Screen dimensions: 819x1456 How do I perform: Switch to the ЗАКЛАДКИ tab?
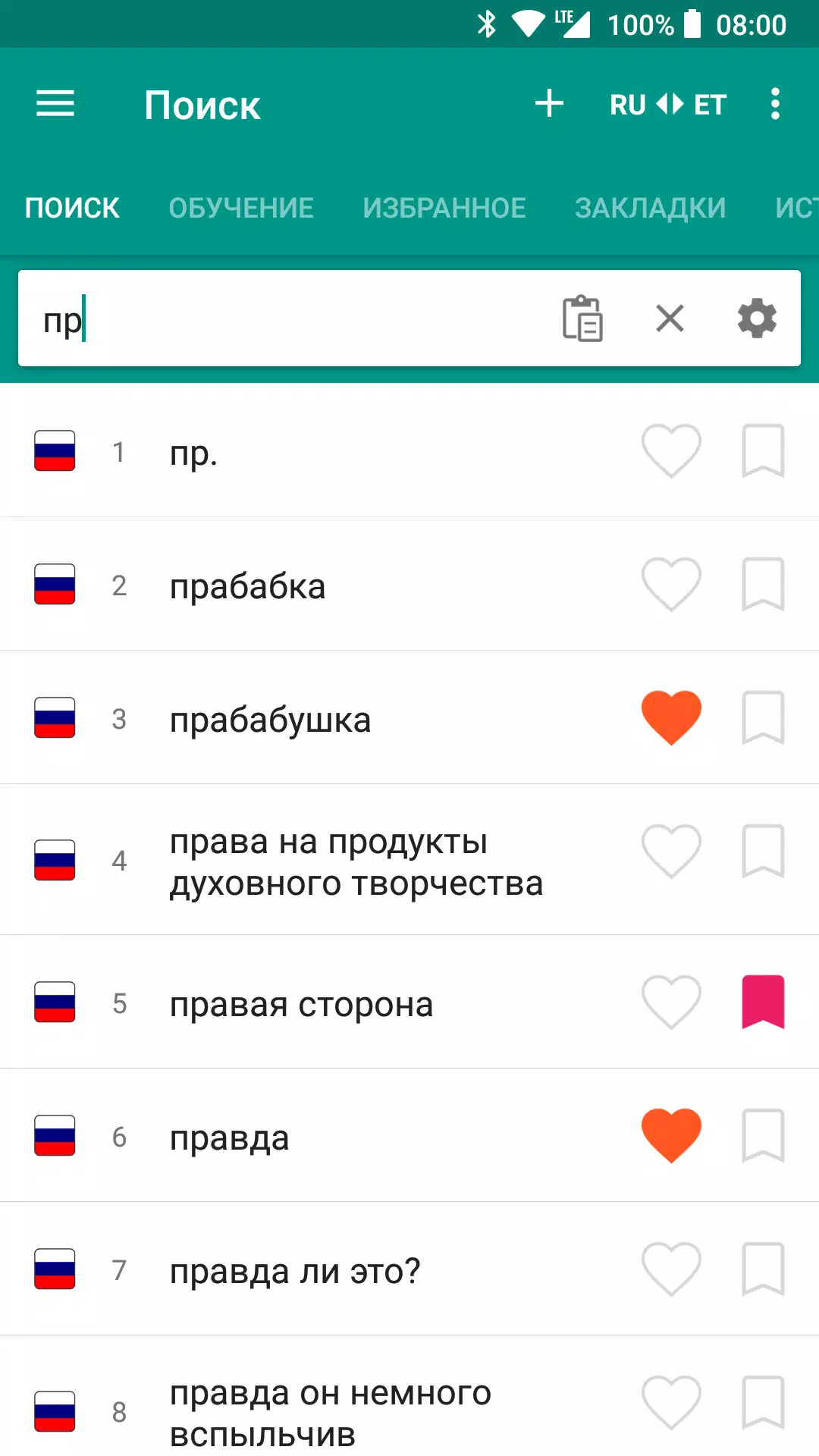tap(650, 208)
